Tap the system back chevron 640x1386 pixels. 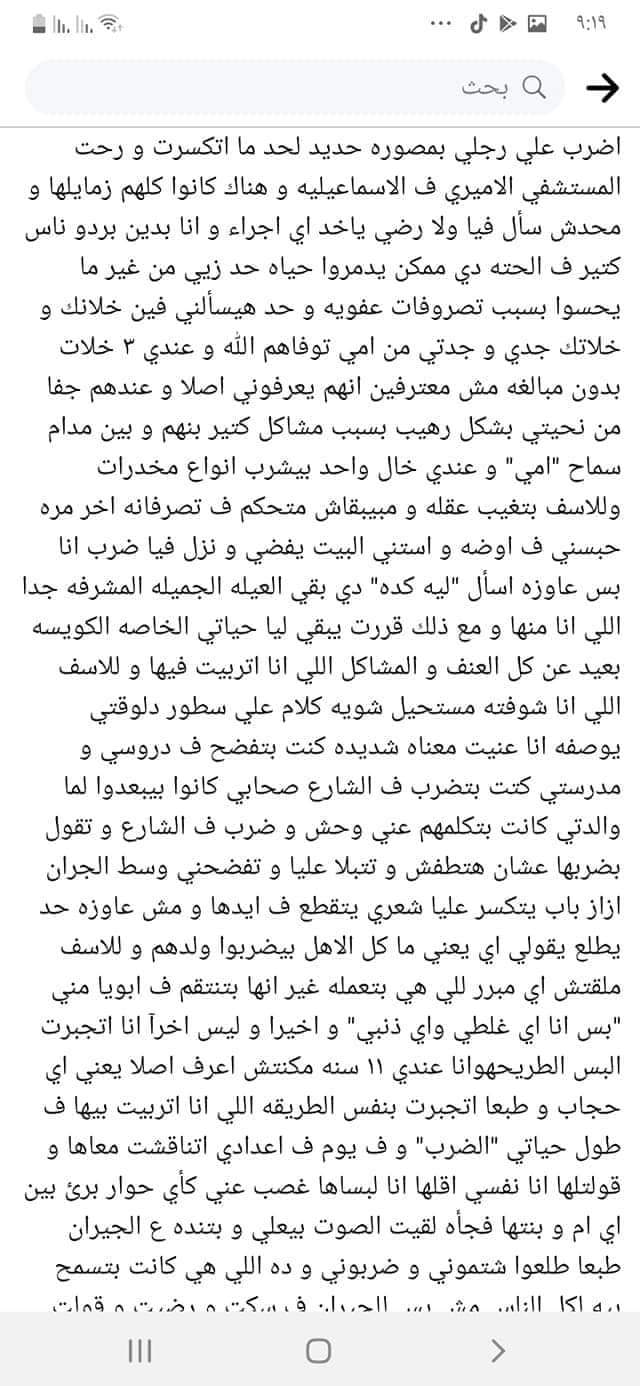pos(498,1351)
